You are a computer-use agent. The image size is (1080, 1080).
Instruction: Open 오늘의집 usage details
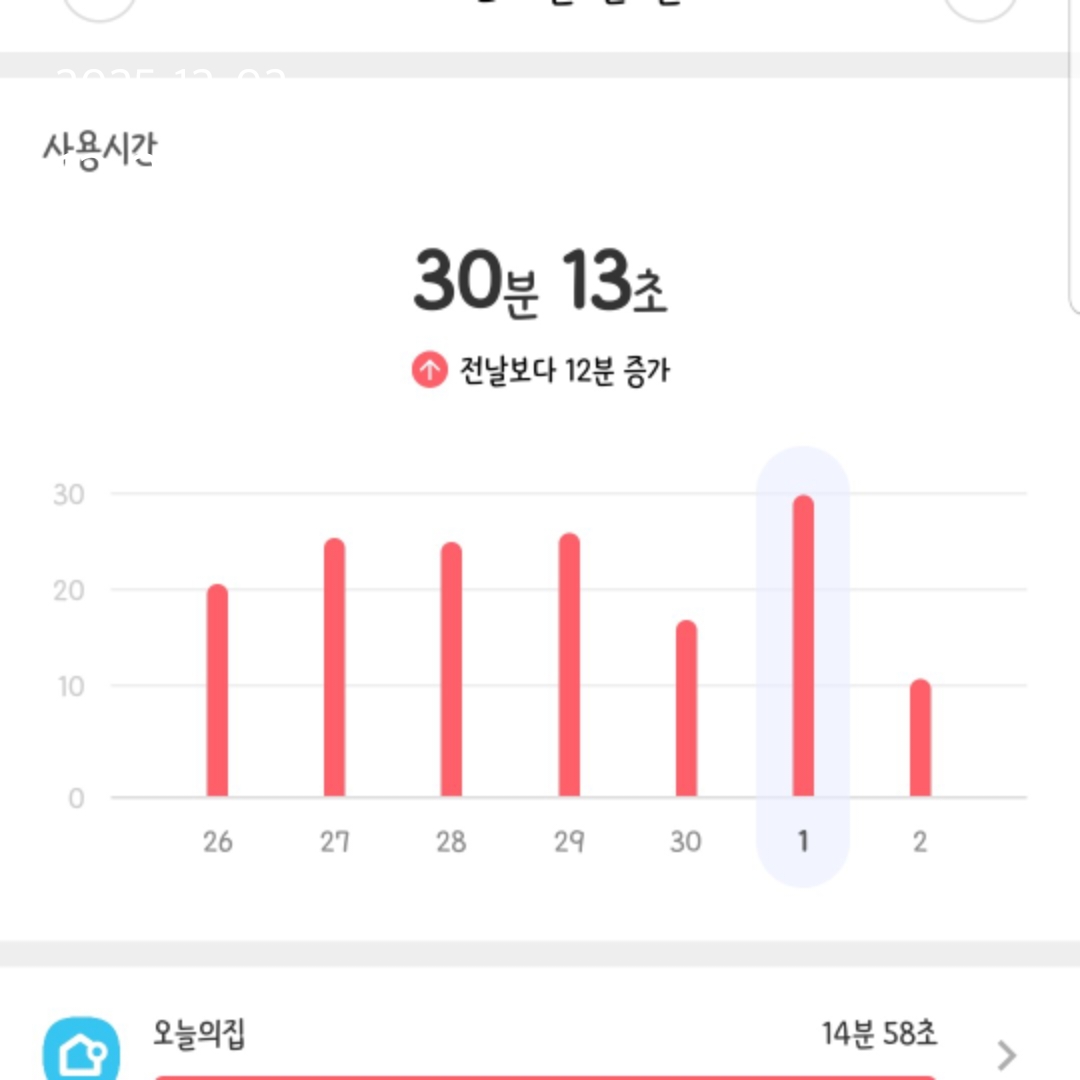tap(540, 1040)
